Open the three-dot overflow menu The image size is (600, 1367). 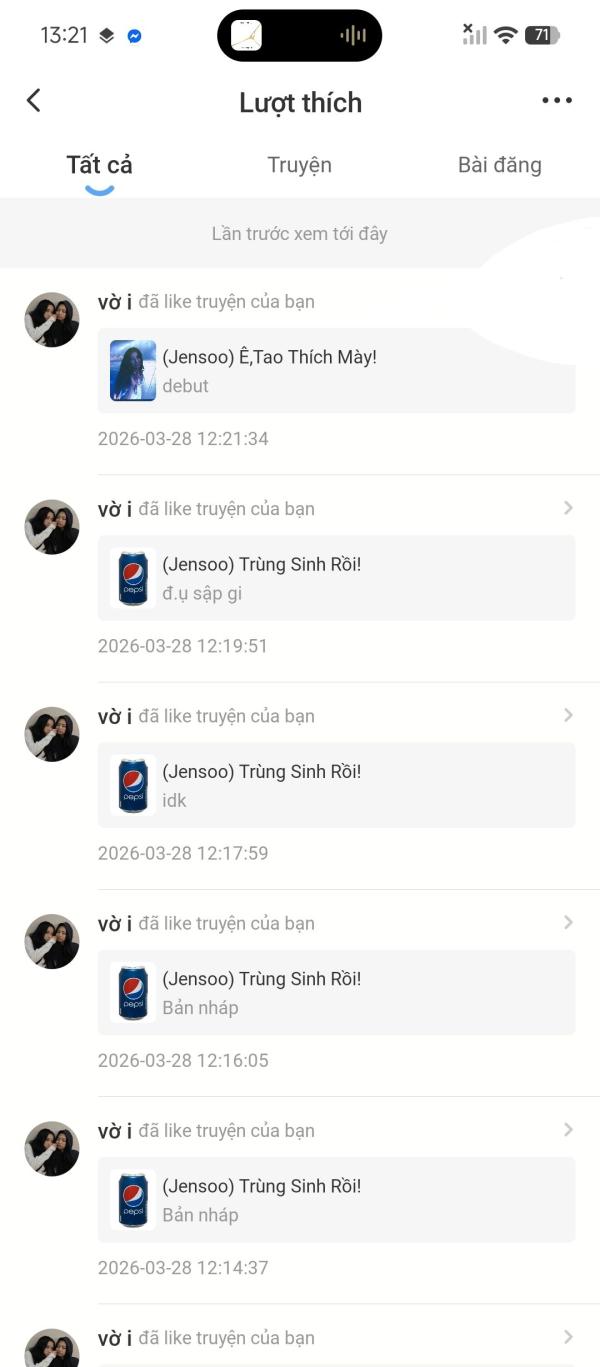[x=557, y=100]
